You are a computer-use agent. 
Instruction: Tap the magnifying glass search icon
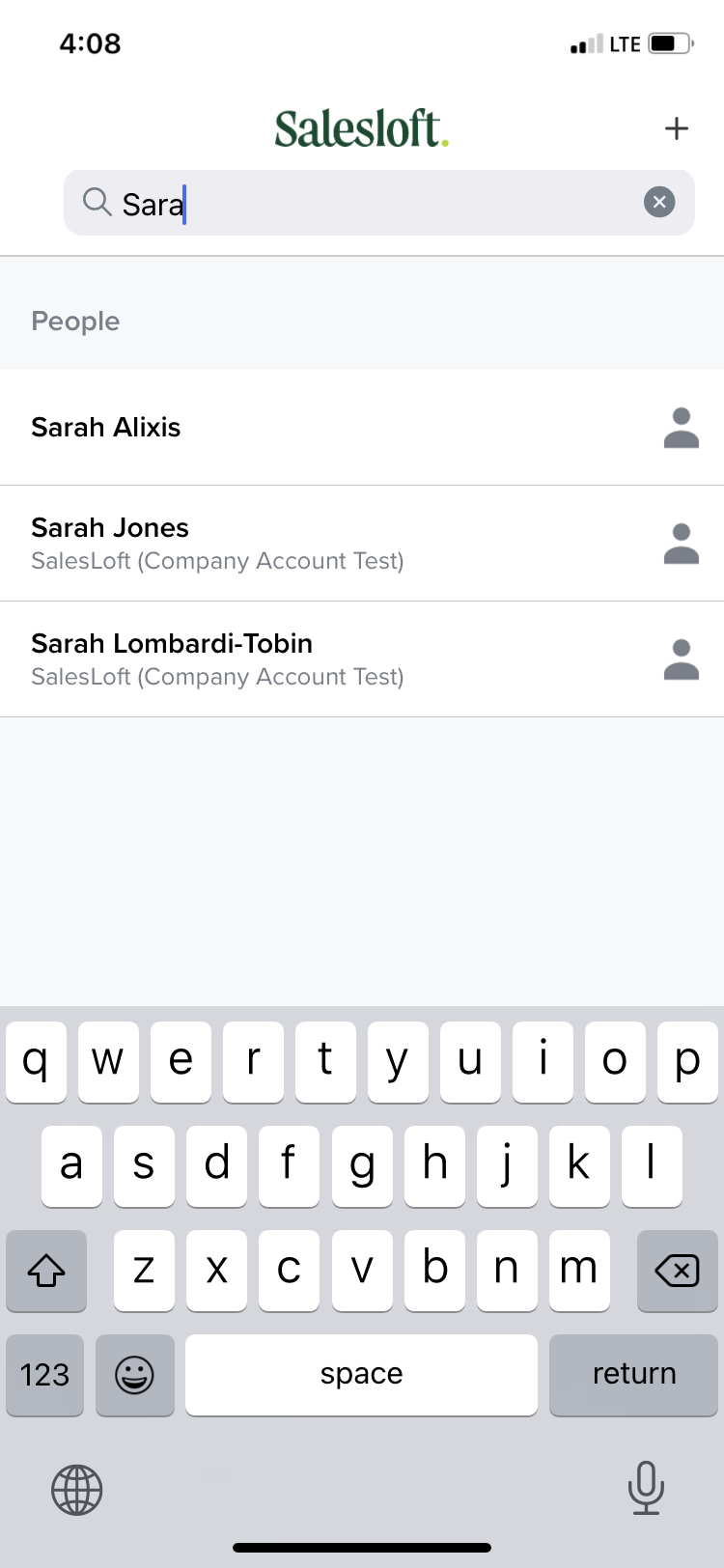click(96, 202)
